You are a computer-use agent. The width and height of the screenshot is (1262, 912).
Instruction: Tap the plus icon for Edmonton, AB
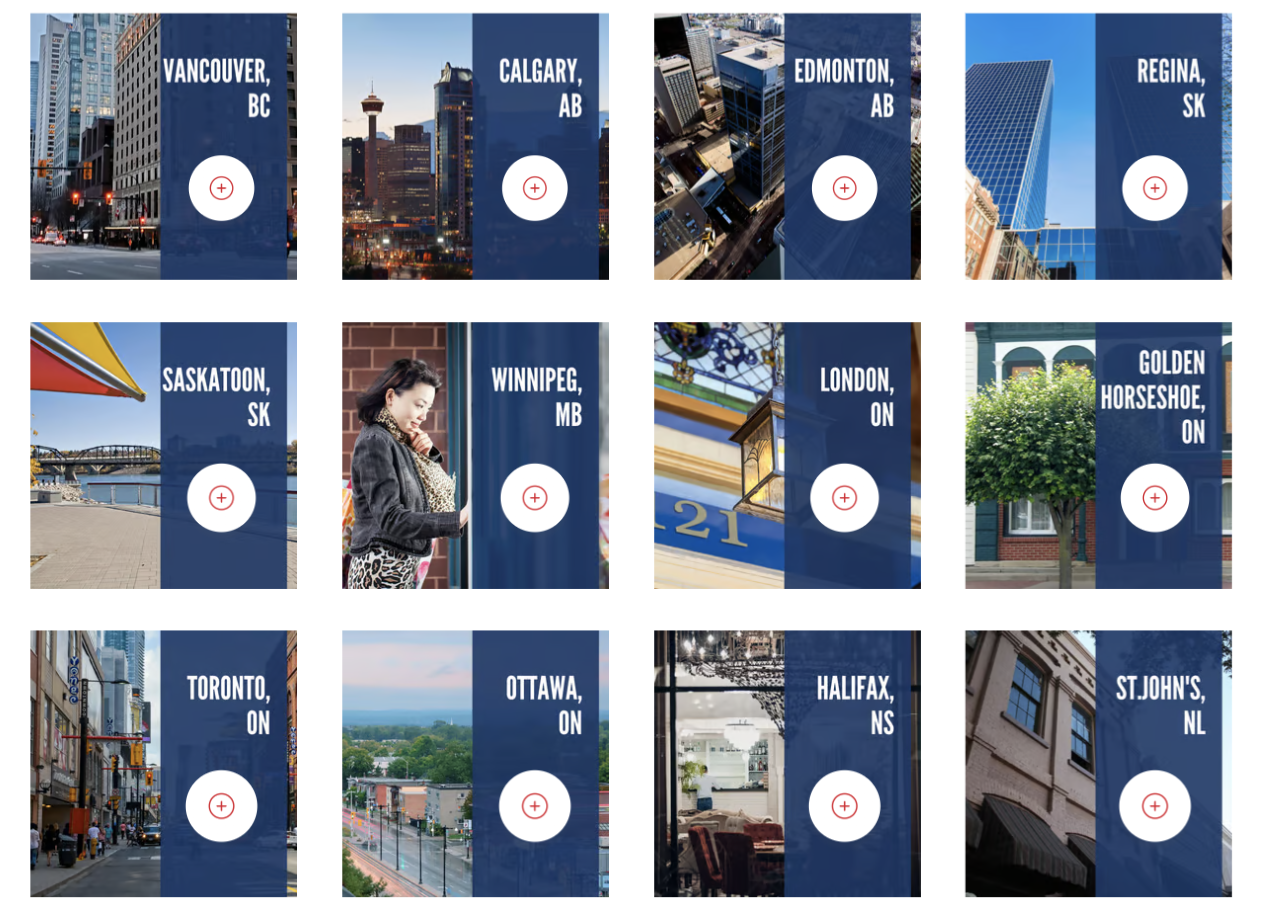(844, 188)
